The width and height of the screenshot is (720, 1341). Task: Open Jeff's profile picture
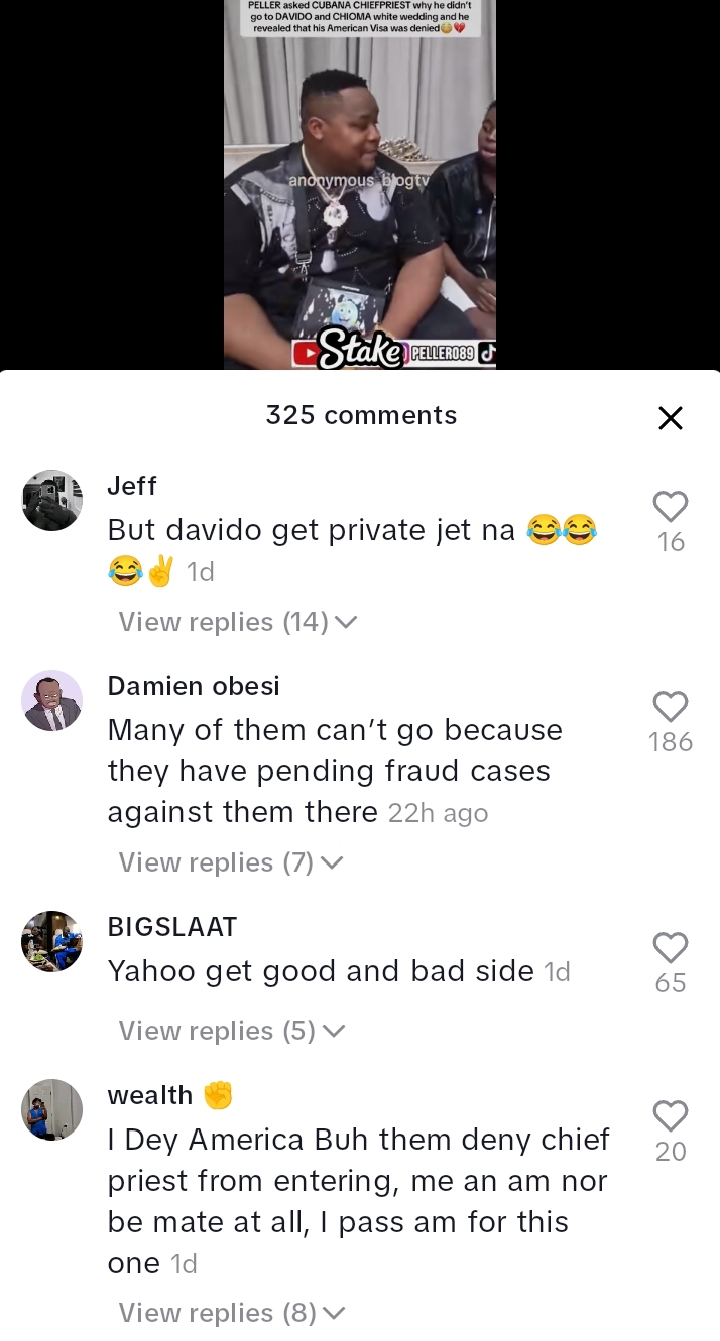(x=52, y=500)
